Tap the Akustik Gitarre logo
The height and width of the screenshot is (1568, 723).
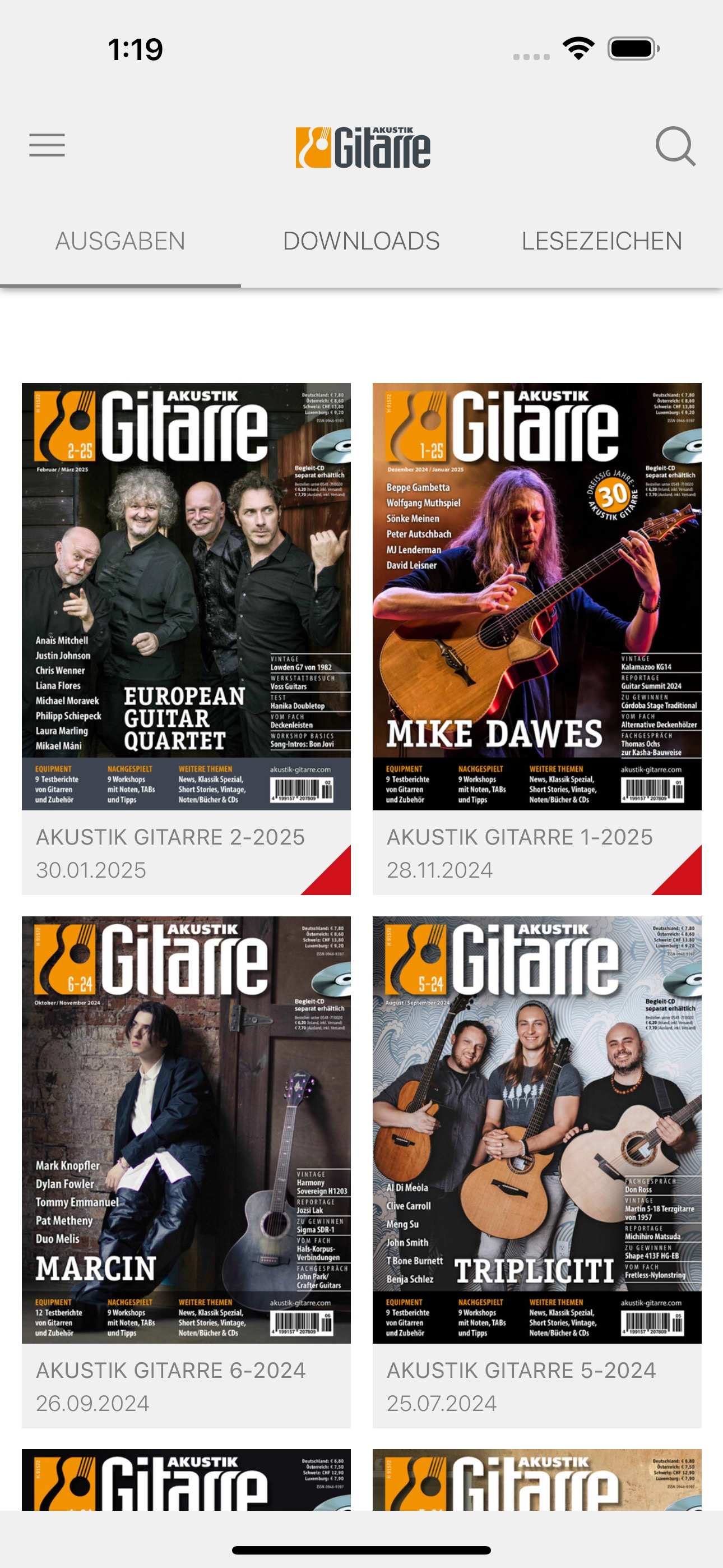361,145
